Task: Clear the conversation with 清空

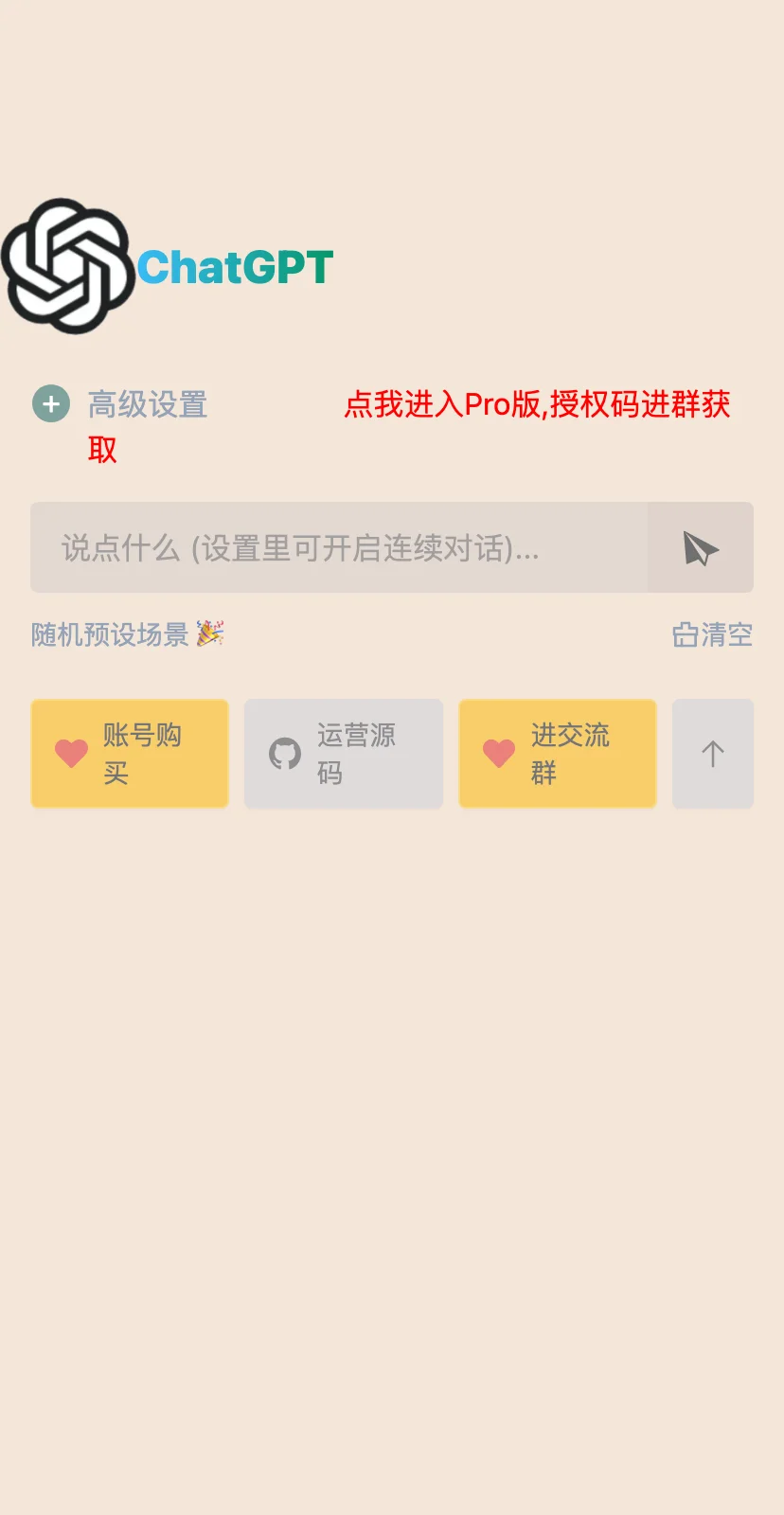Action: click(712, 634)
